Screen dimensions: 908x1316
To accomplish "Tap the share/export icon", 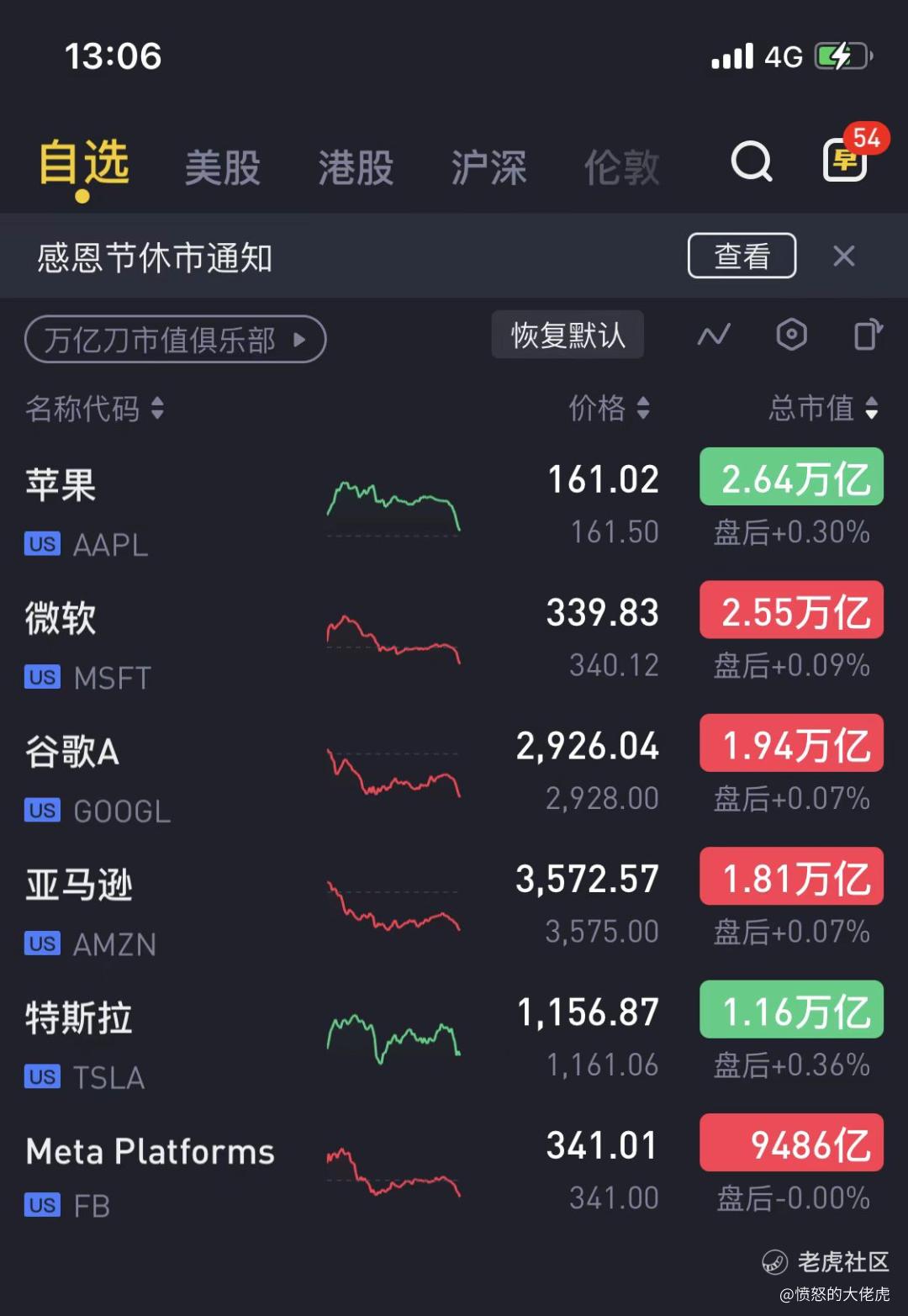I will click(868, 335).
